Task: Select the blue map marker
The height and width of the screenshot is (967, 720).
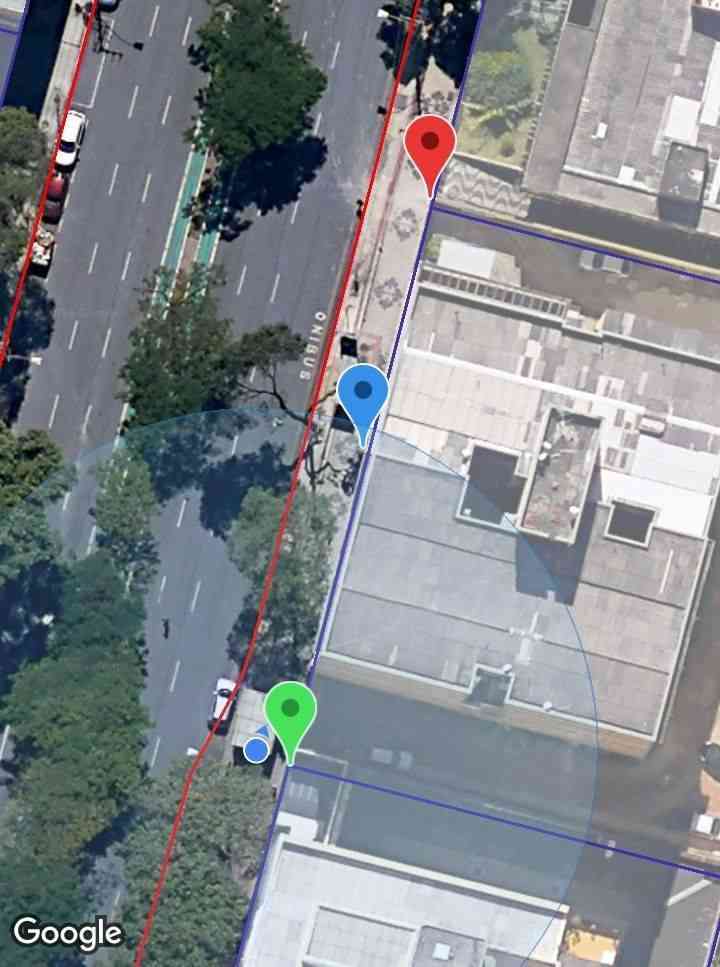Action: (362, 395)
